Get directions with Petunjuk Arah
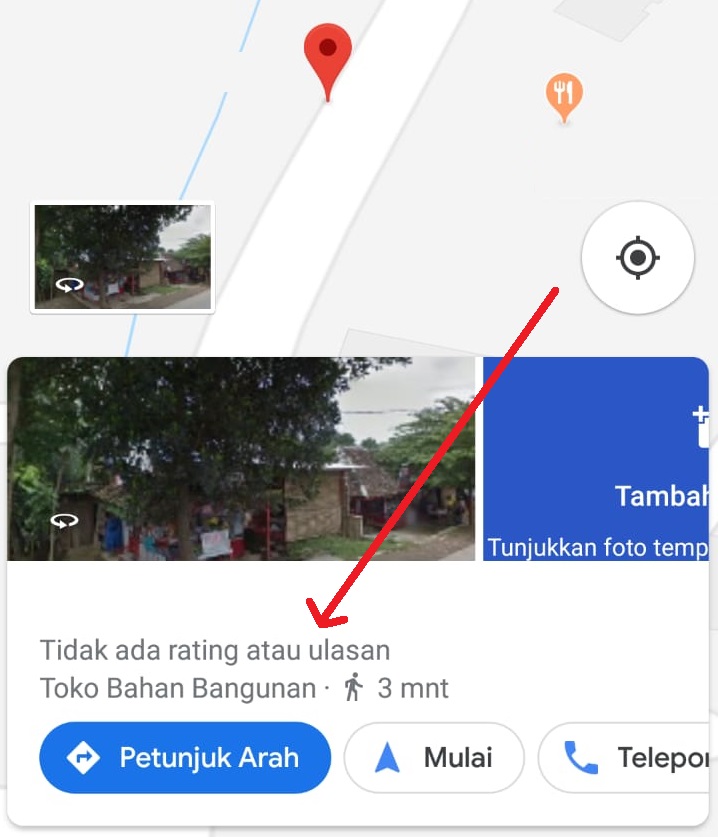718x837 pixels. click(185, 758)
